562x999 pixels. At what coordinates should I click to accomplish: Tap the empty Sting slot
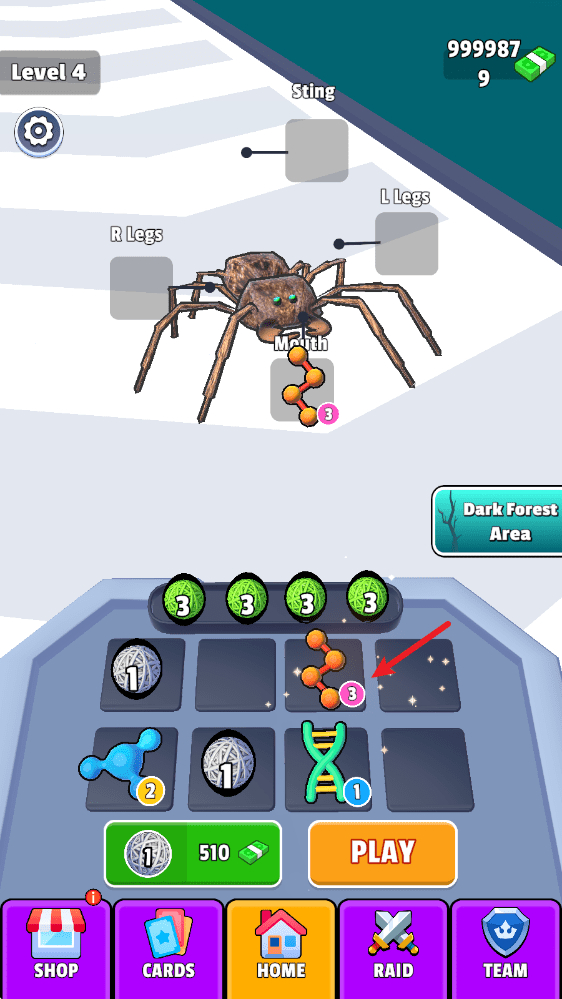click(317, 150)
